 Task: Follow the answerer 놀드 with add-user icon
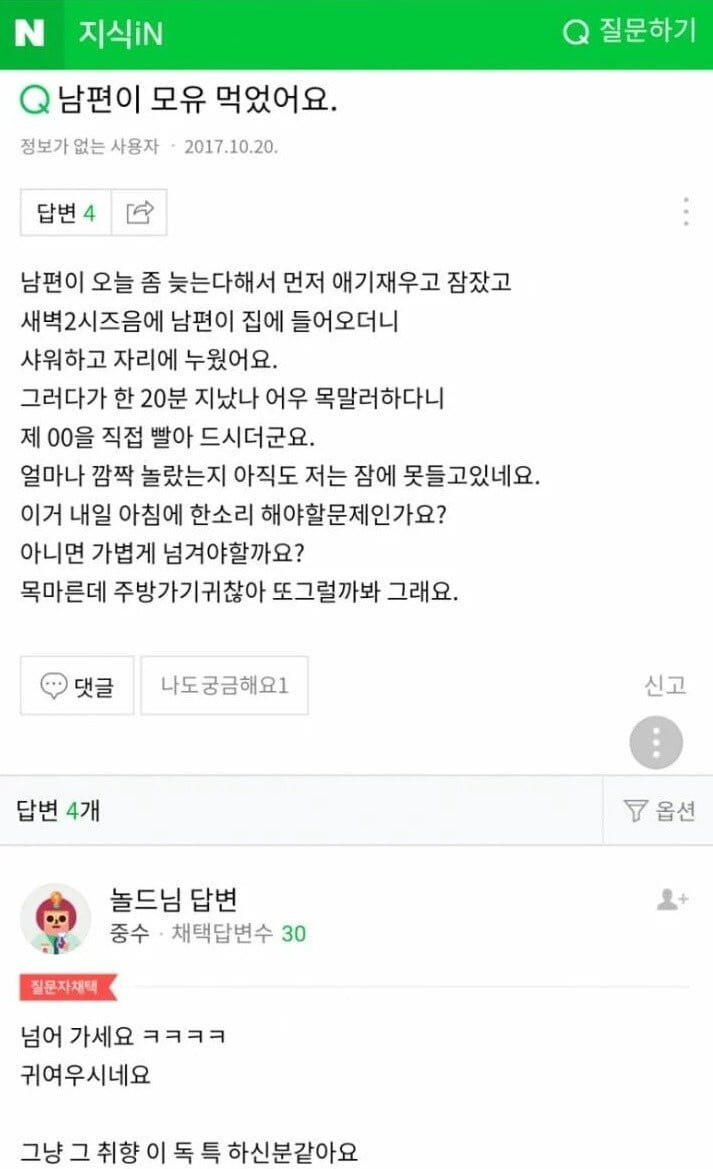672,900
